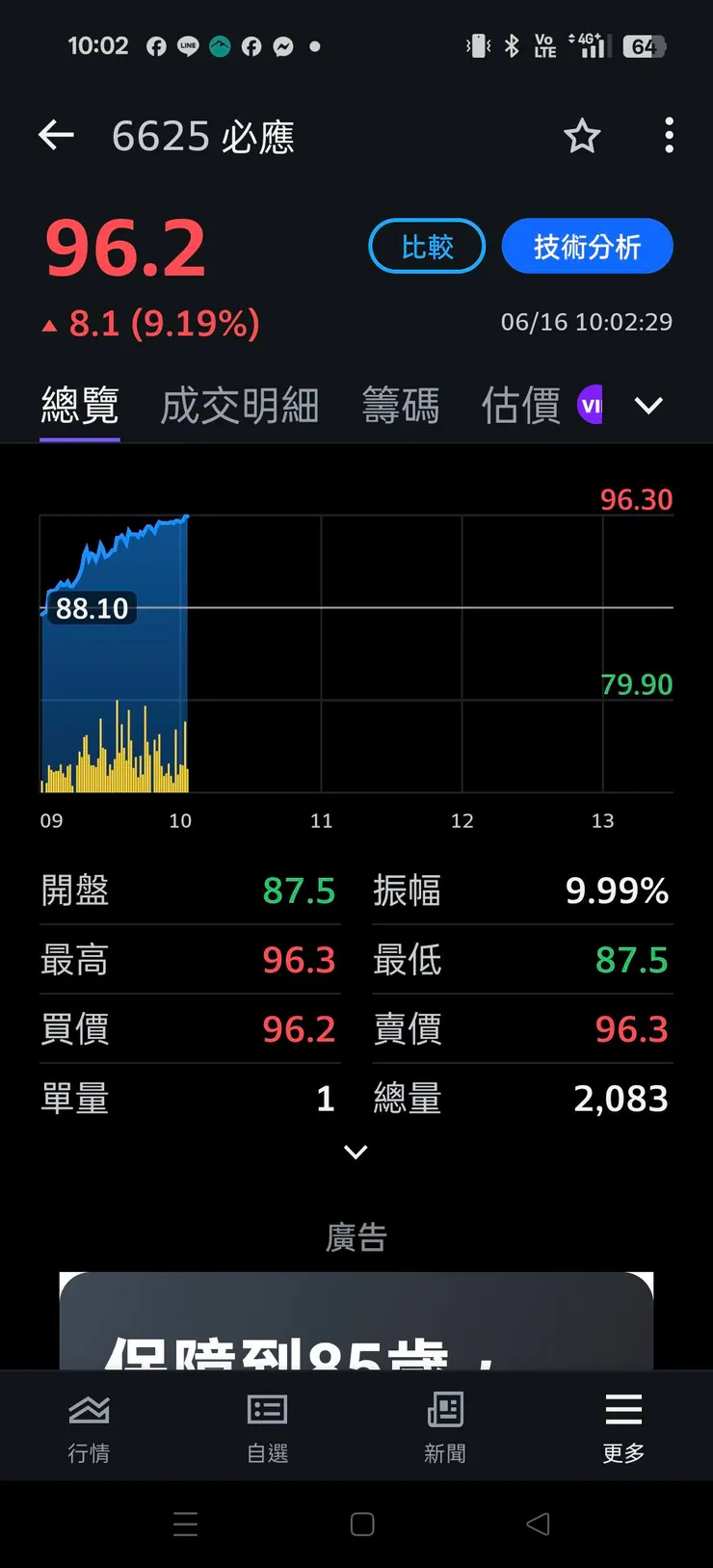Viewport: 713px width, 1568px height.
Task: Expand more quote details below 總量
Action: pos(356,1153)
